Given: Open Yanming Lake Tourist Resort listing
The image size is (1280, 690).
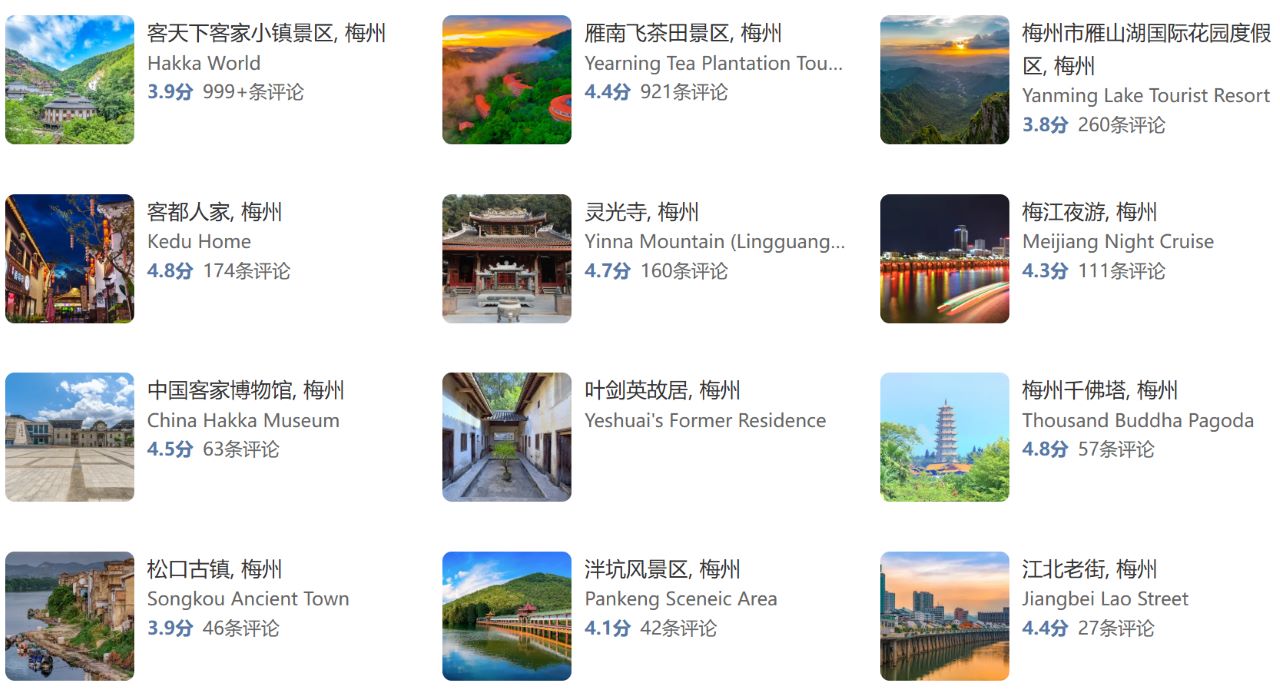Looking at the screenshot, I should (1145, 34).
